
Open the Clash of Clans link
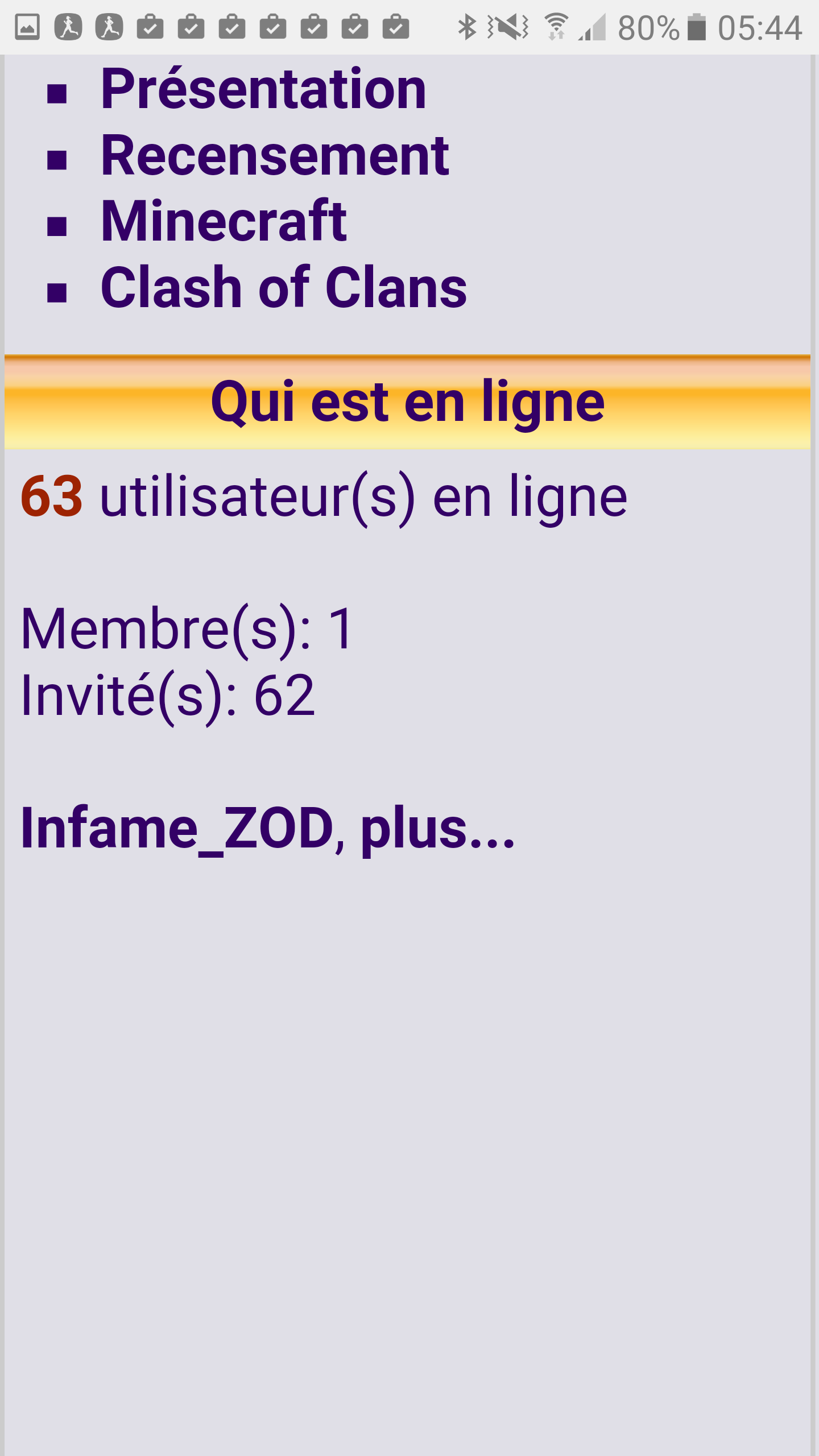coord(283,288)
